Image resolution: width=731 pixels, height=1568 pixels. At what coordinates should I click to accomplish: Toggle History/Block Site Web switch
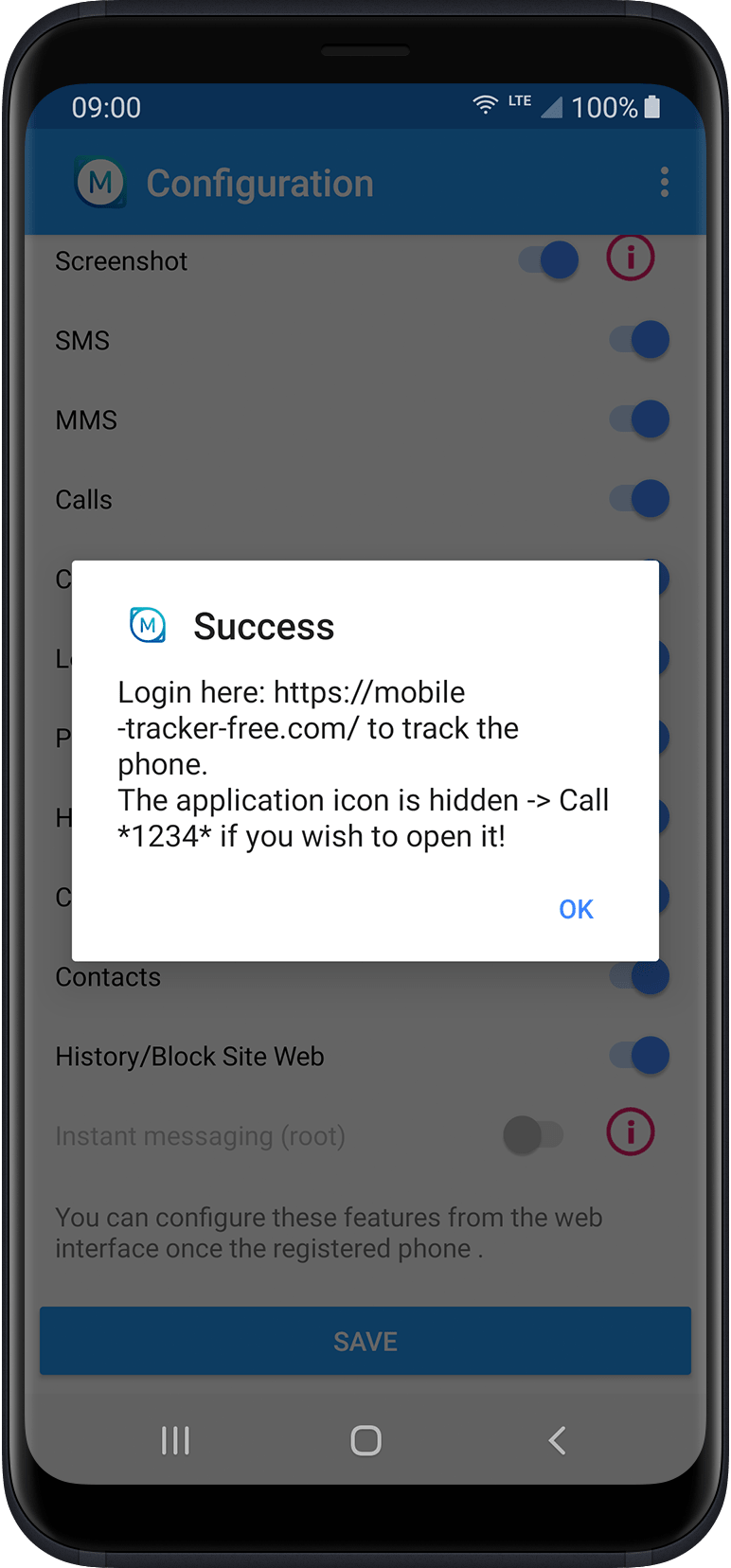pos(639,1055)
